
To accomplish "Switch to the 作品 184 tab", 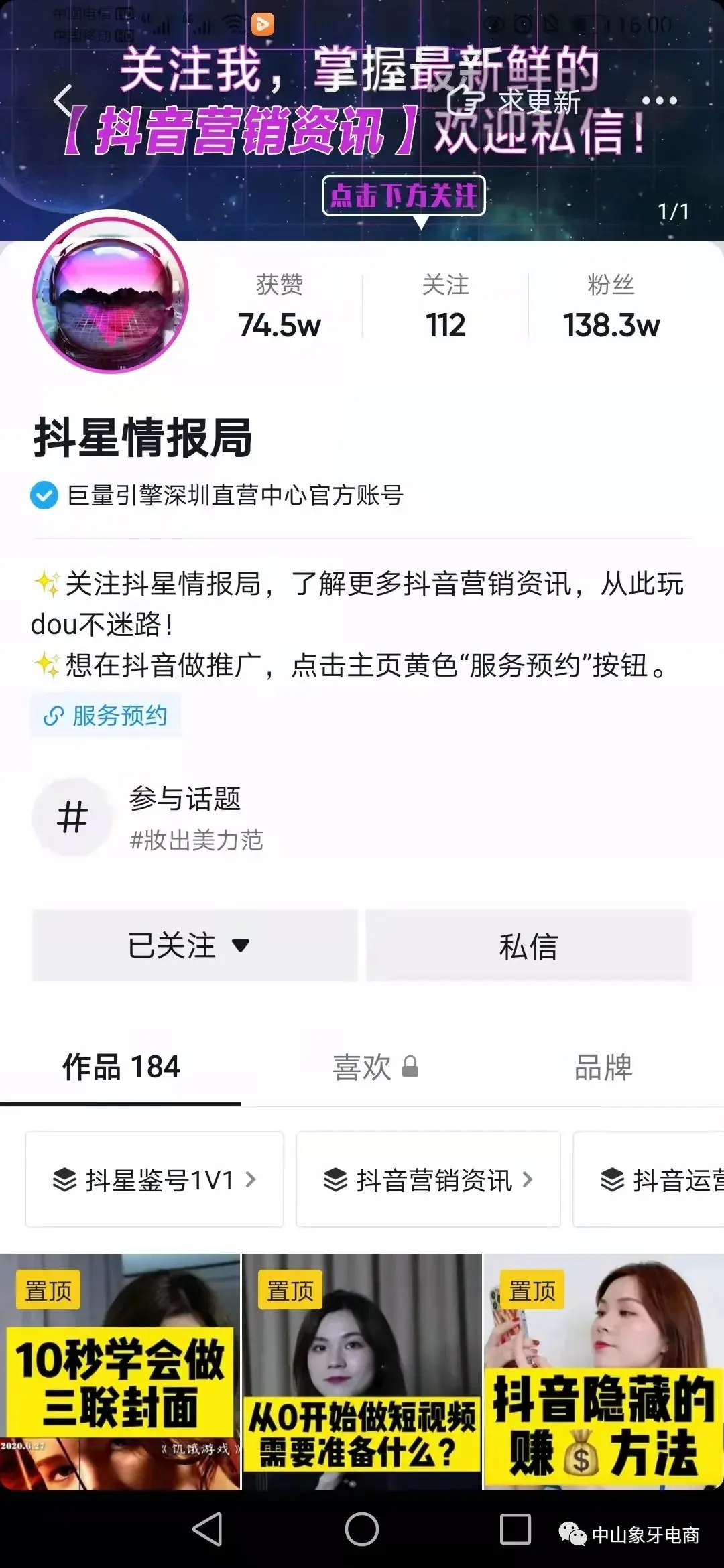I will 121,1067.
